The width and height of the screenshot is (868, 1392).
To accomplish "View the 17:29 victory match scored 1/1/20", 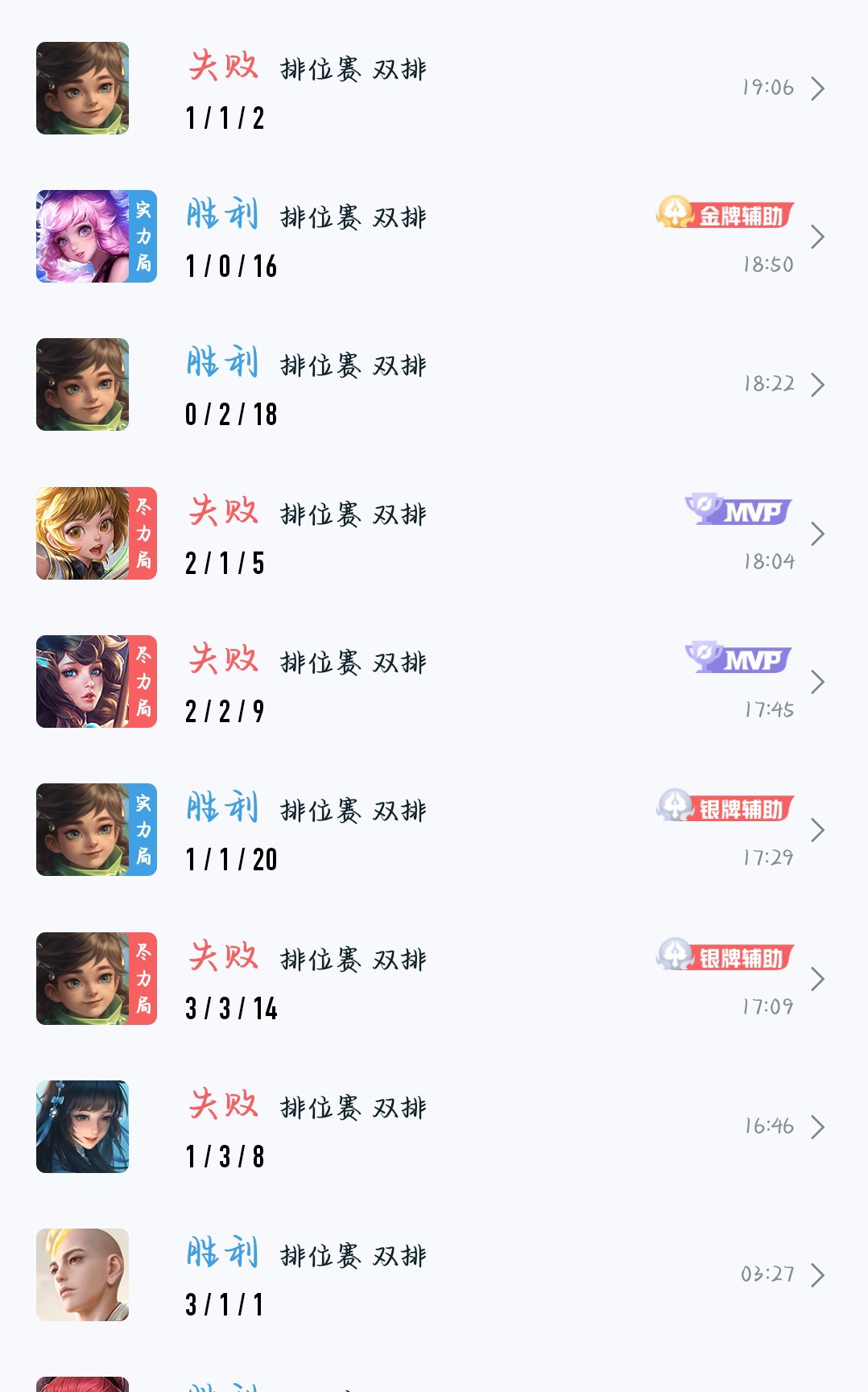I will click(434, 830).
